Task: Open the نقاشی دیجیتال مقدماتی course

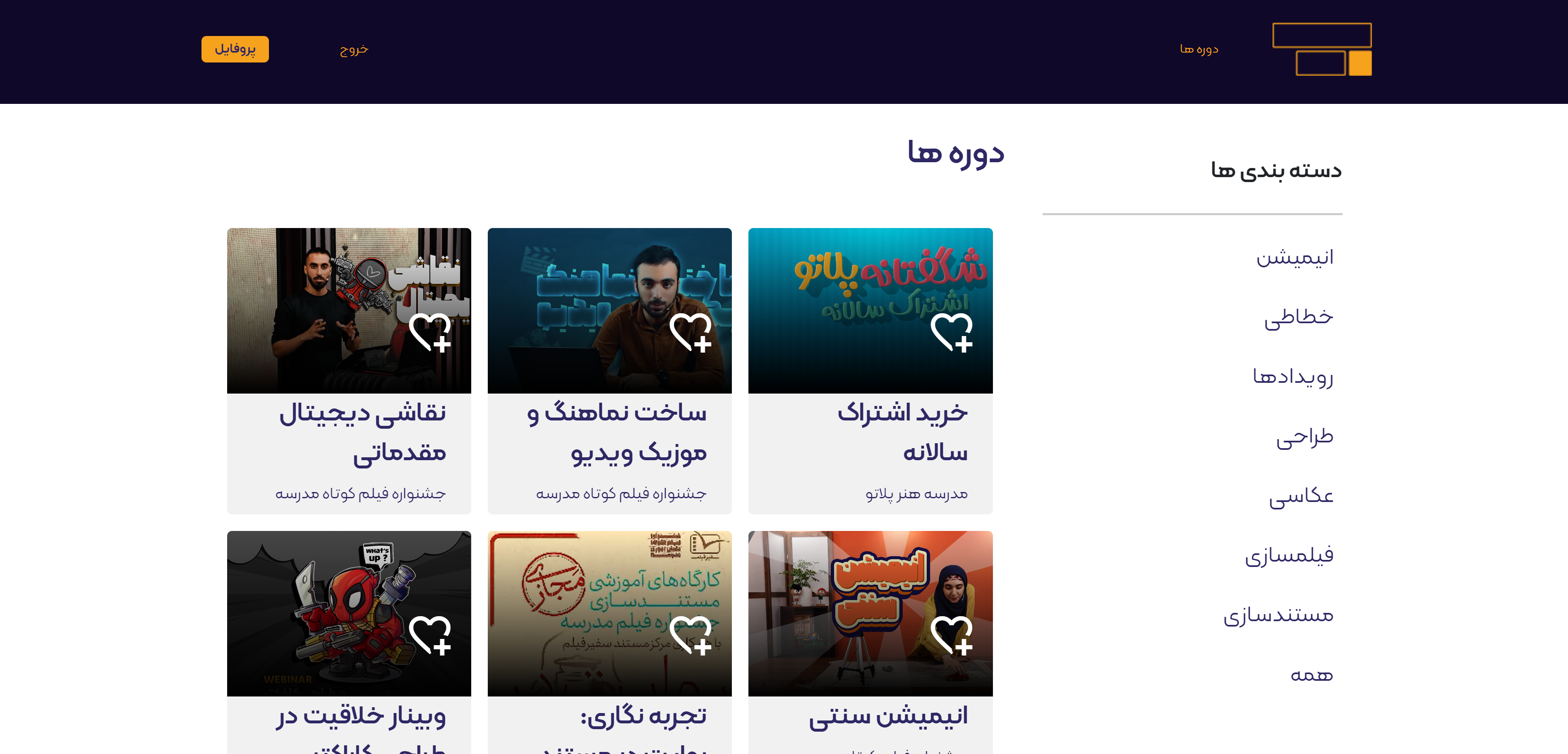Action: (x=362, y=432)
